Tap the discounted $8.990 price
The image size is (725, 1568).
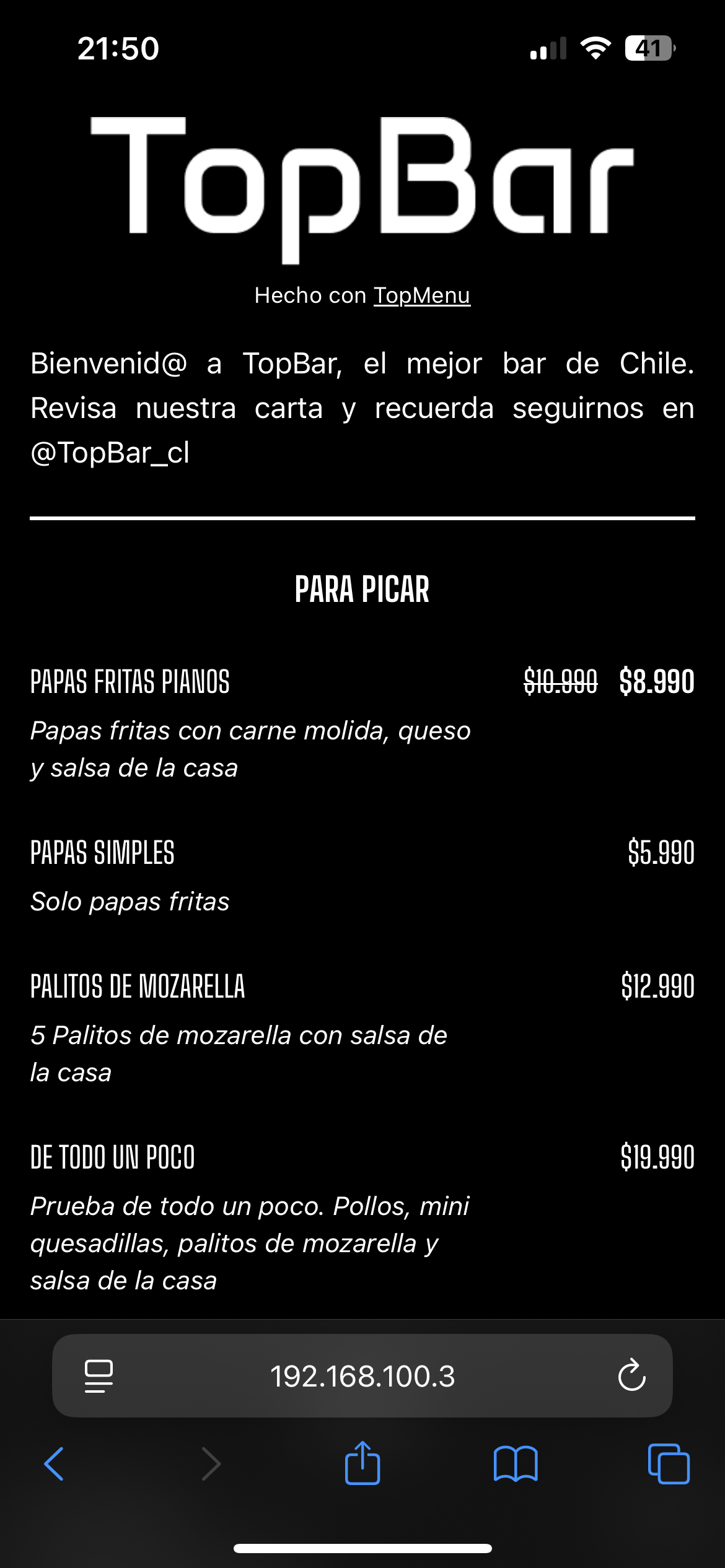coord(657,683)
